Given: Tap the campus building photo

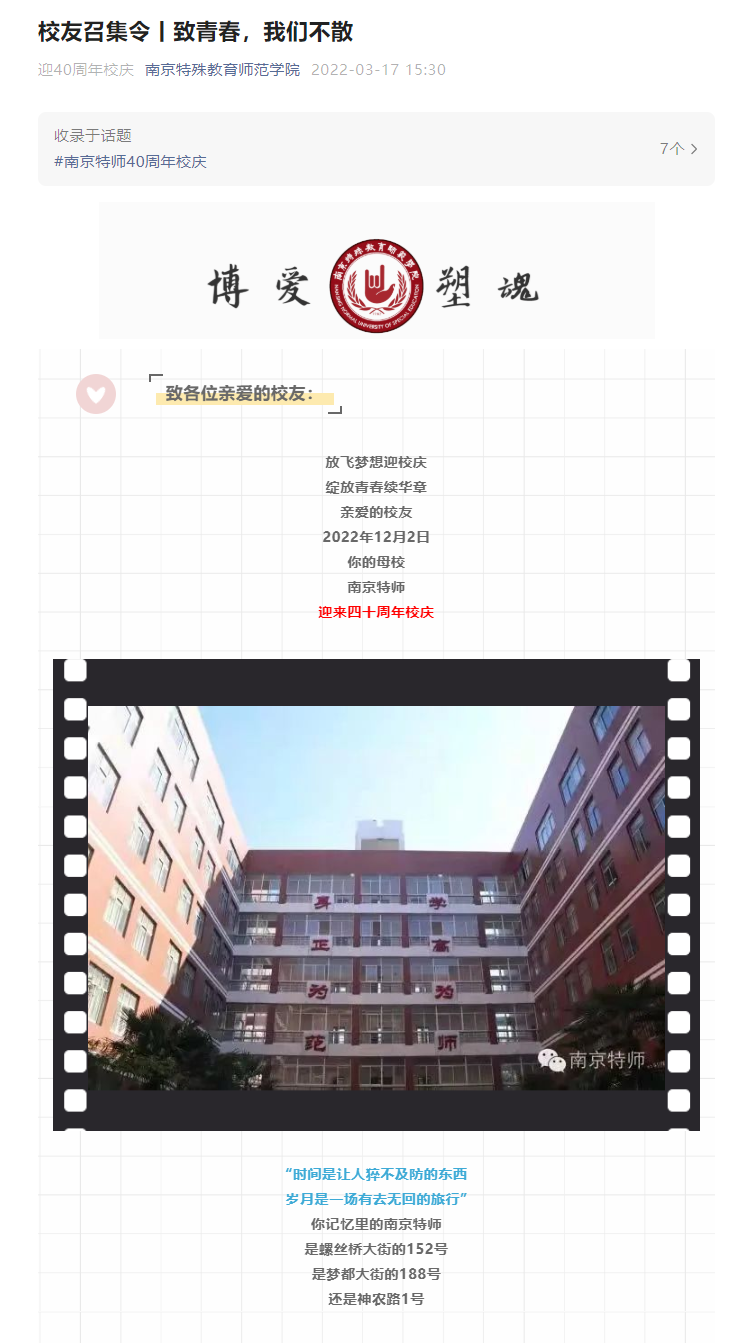Looking at the screenshot, I should pos(376,895).
